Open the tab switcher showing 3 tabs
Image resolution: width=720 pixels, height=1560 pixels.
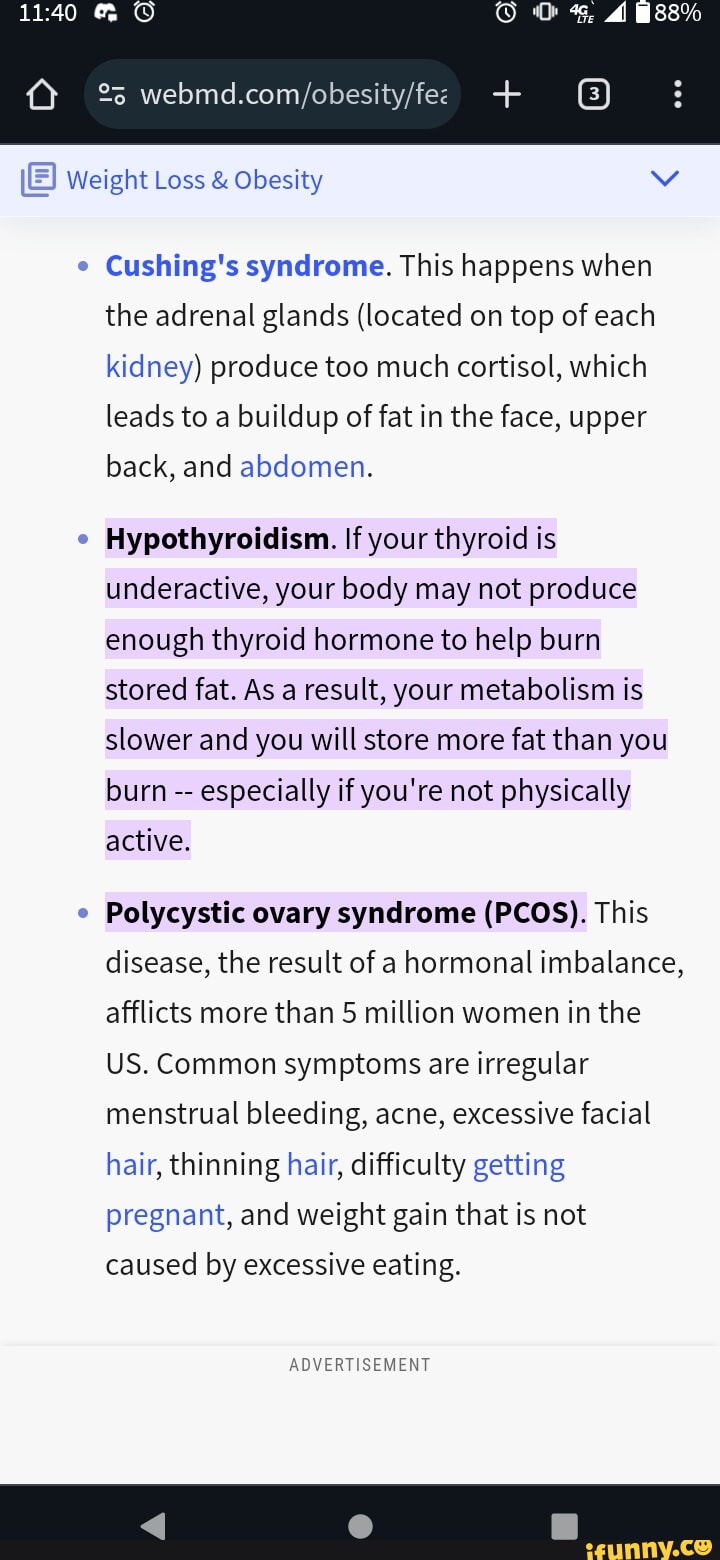[x=593, y=95]
